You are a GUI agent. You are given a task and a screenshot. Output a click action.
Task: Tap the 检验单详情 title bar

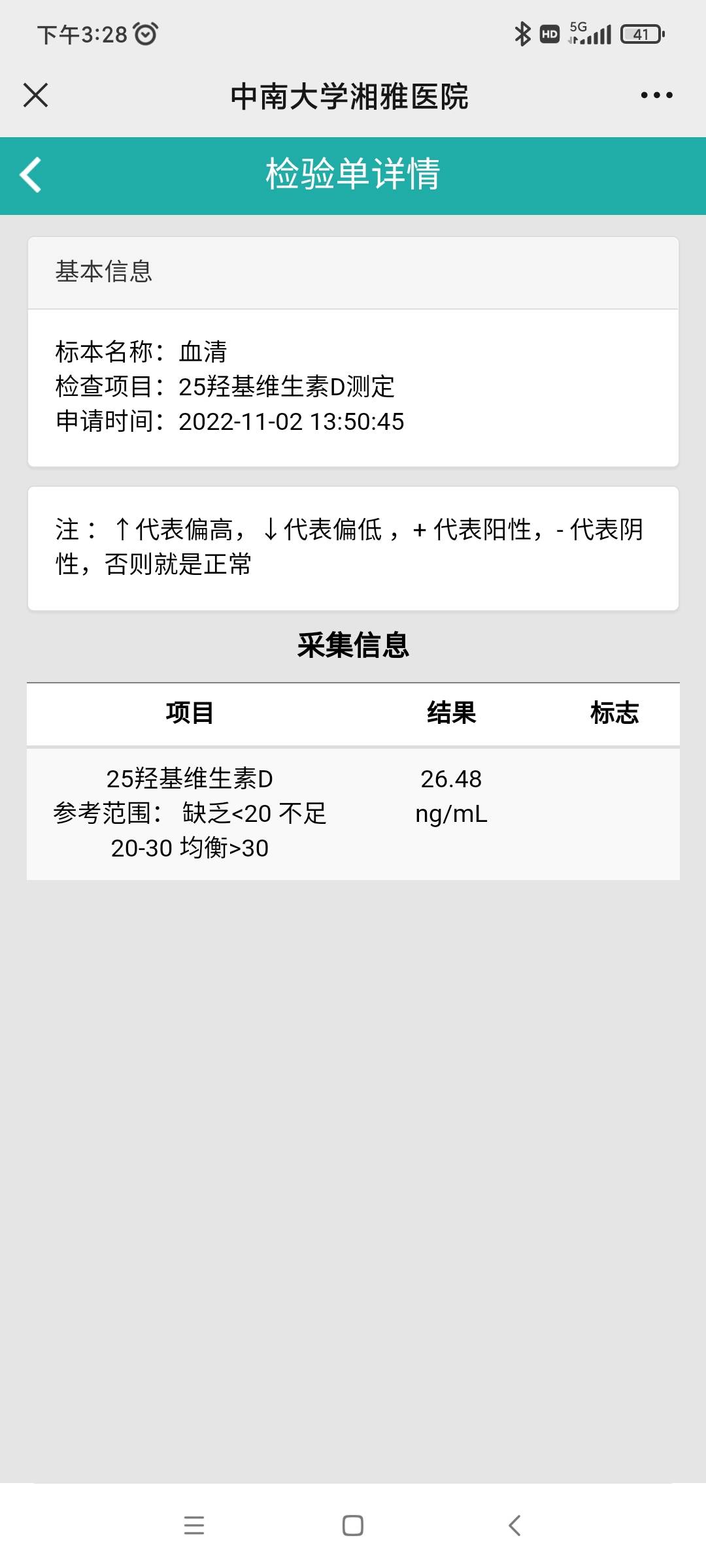353,173
